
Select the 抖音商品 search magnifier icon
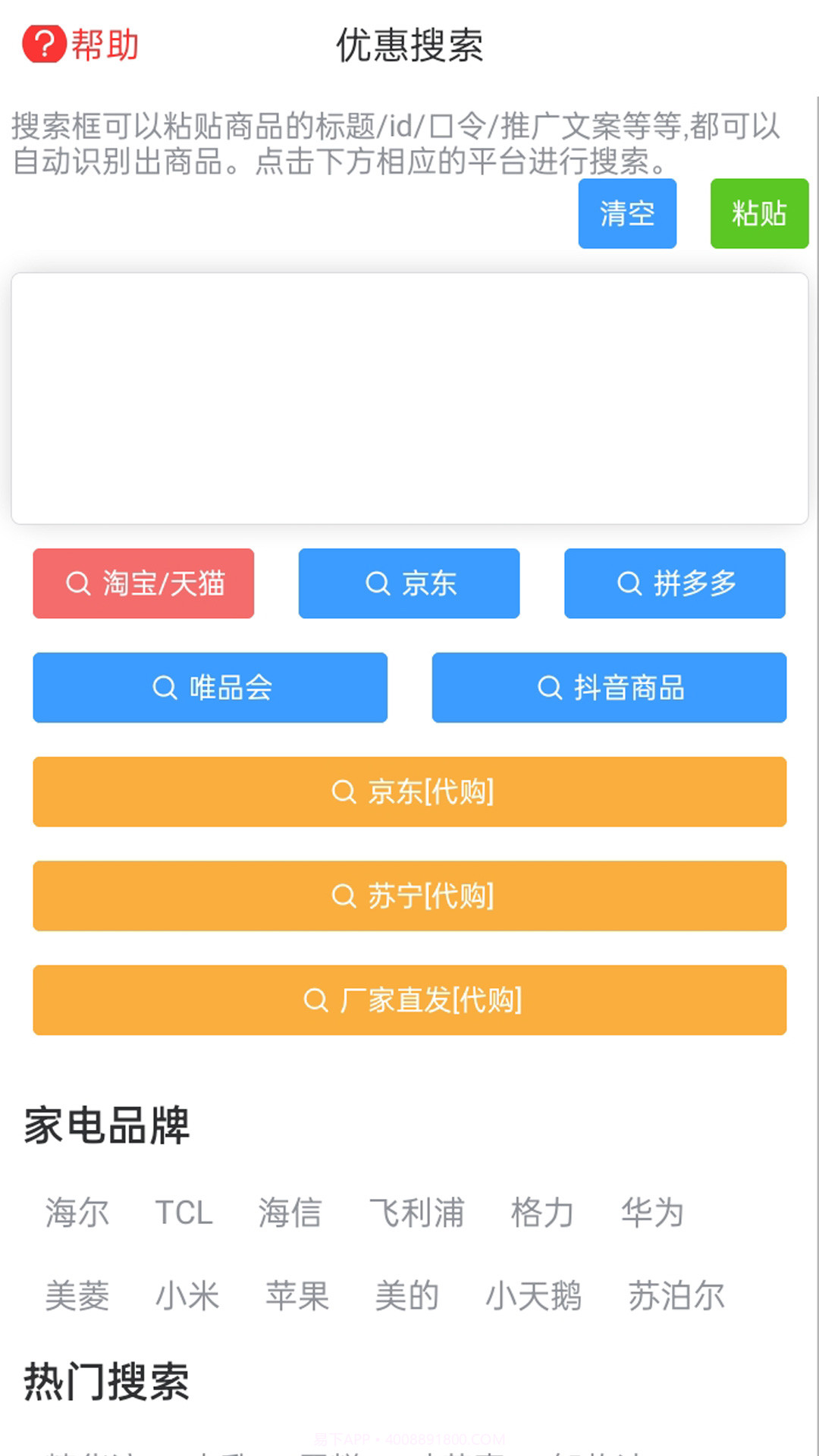548,688
